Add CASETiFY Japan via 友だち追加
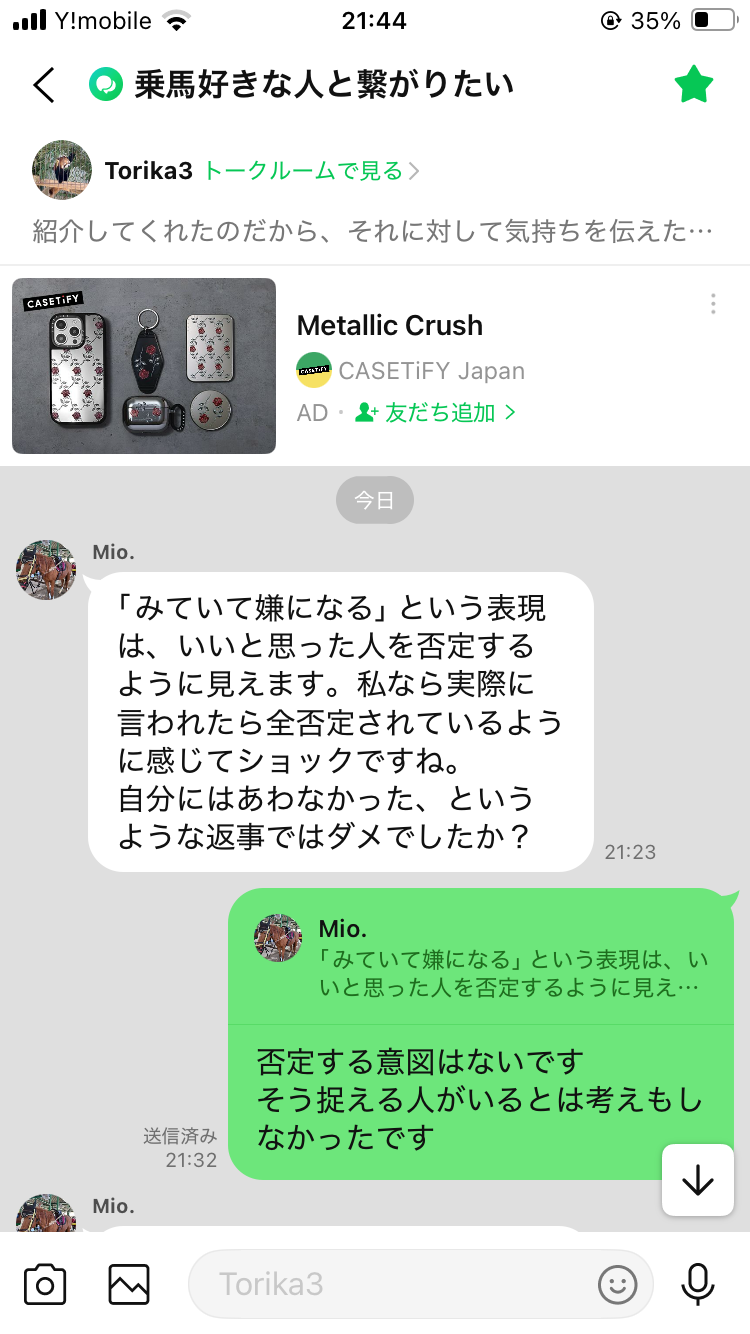The width and height of the screenshot is (750, 1334). point(436,412)
